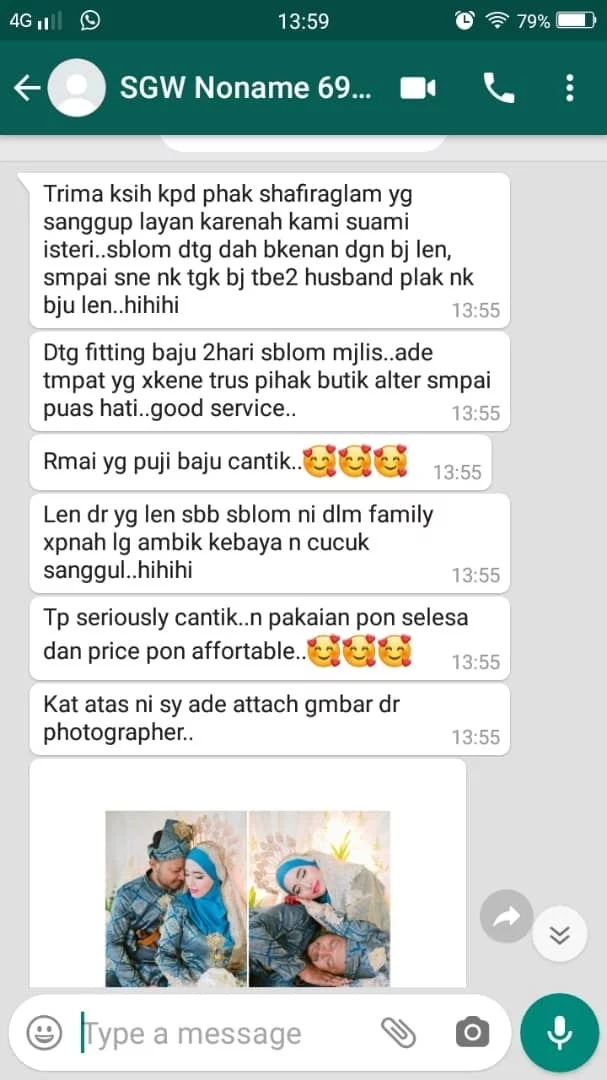The width and height of the screenshot is (607, 1080).
Task: Attach a file with the paperclip
Action: coord(399,1032)
